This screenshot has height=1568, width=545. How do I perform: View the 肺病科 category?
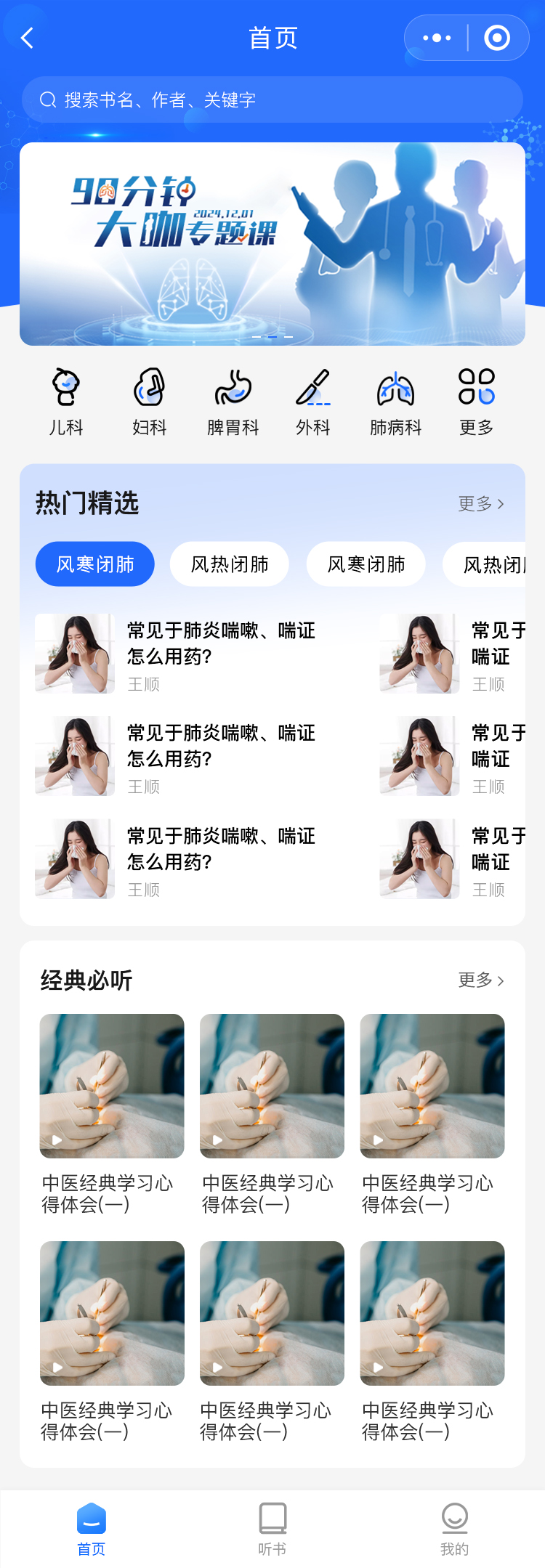tap(395, 401)
